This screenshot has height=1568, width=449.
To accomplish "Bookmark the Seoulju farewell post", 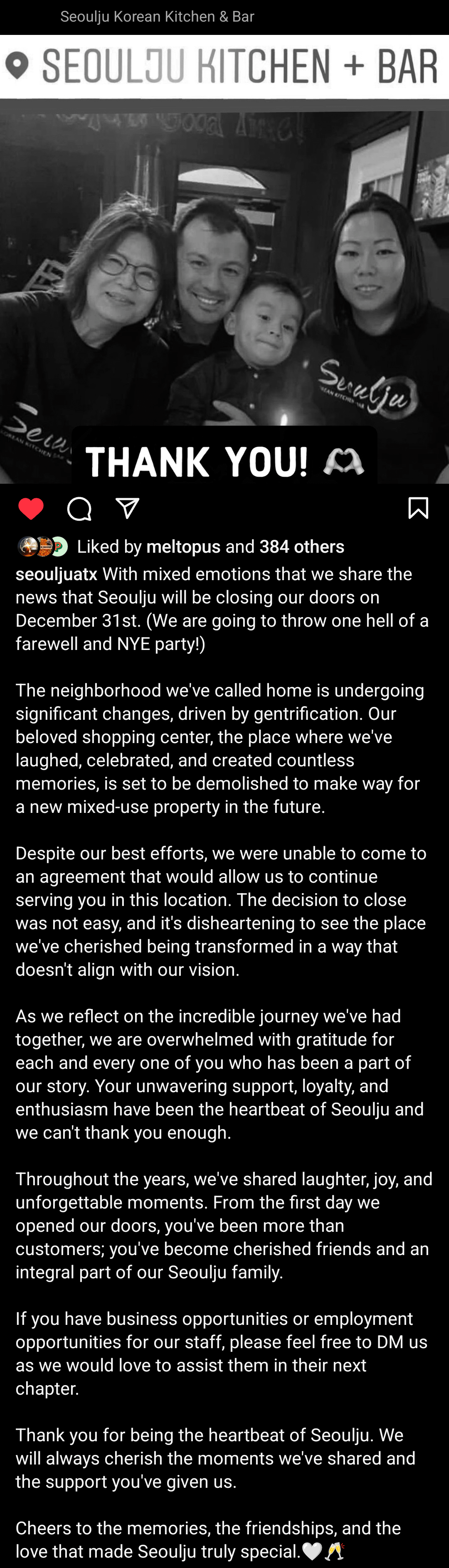I will click(418, 508).
